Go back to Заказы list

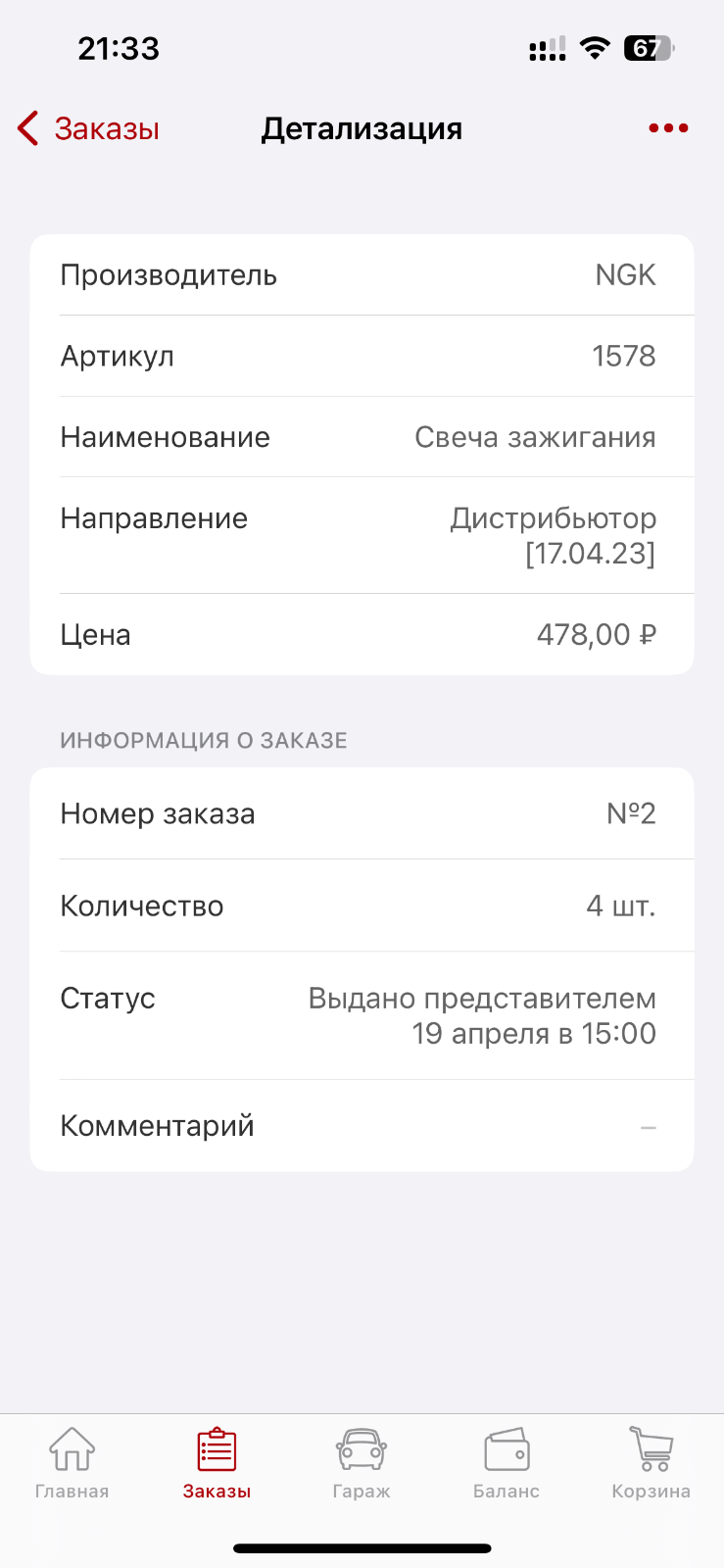click(x=88, y=128)
